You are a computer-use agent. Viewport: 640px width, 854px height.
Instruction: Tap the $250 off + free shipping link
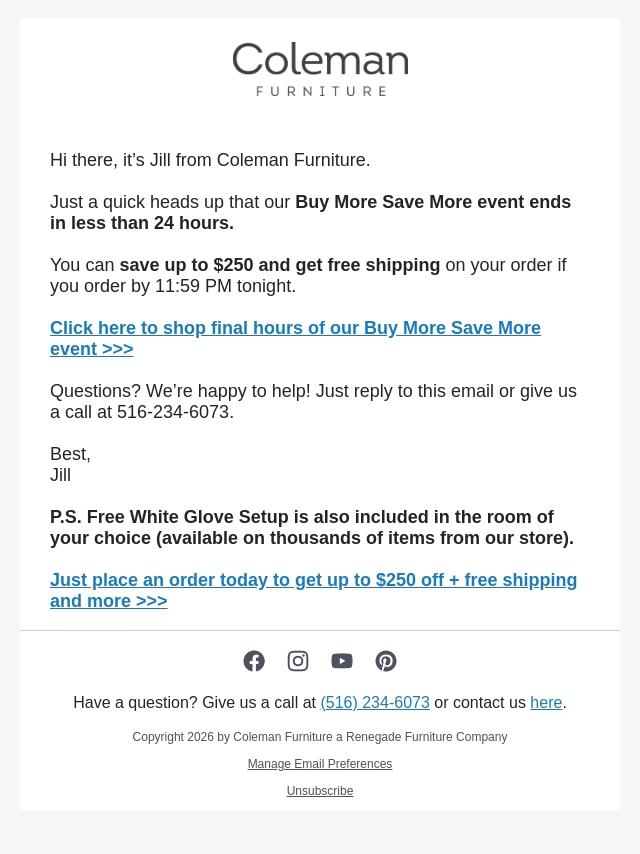click(313, 590)
